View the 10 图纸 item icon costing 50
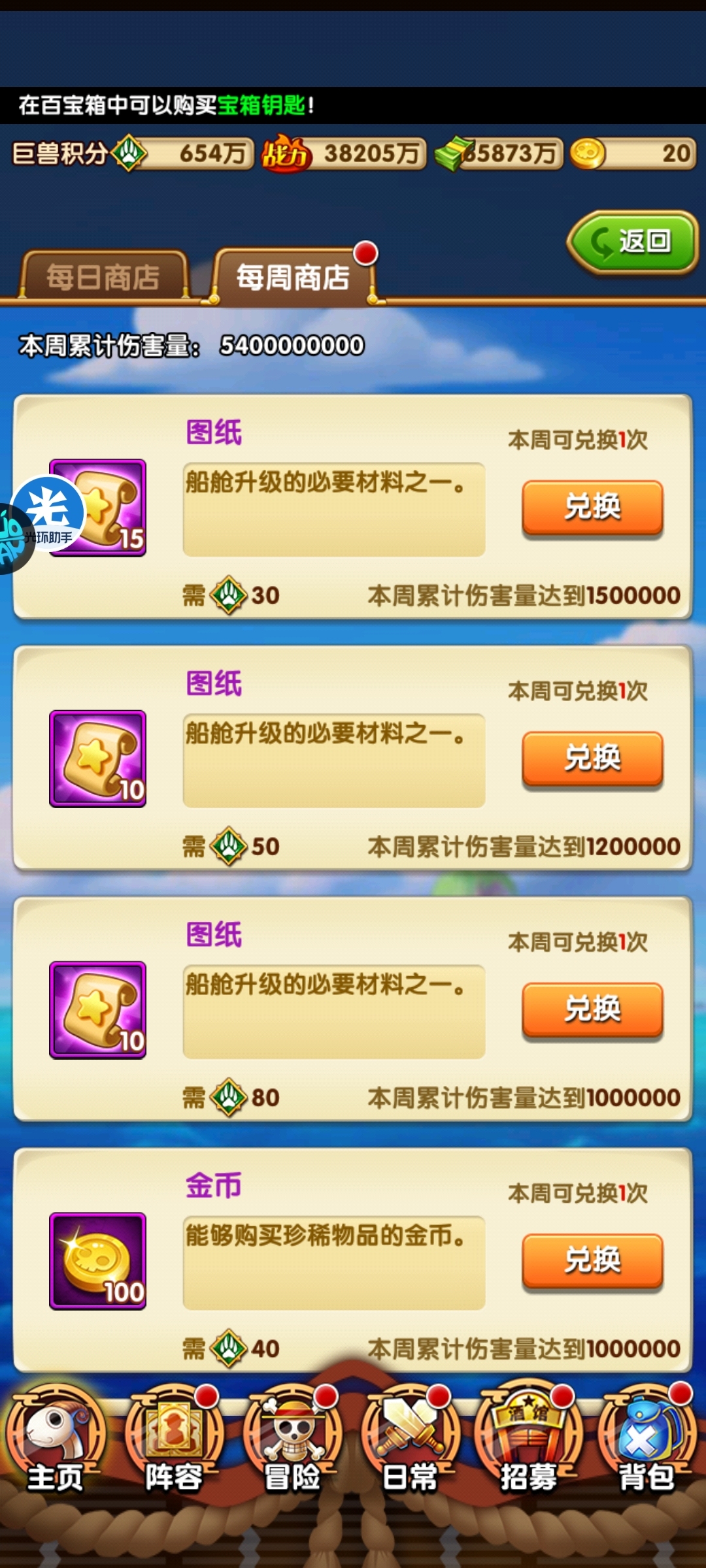706x1568 pixels. (x=98, y=759)
